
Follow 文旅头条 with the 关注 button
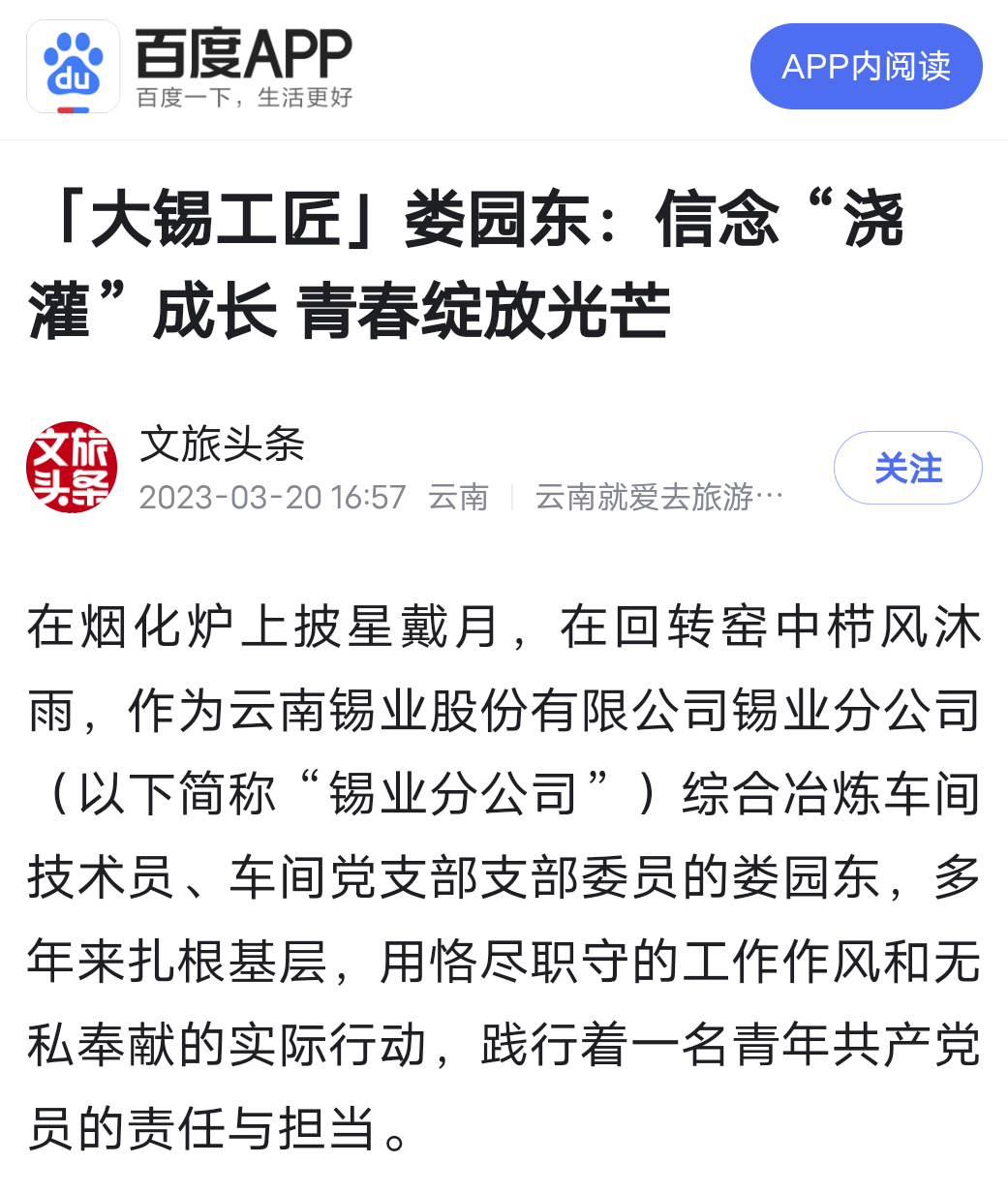point(907,469)
